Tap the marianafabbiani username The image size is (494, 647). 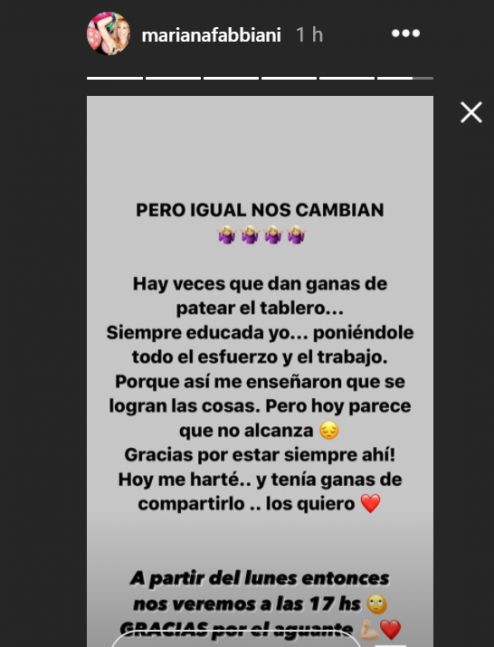211,35
